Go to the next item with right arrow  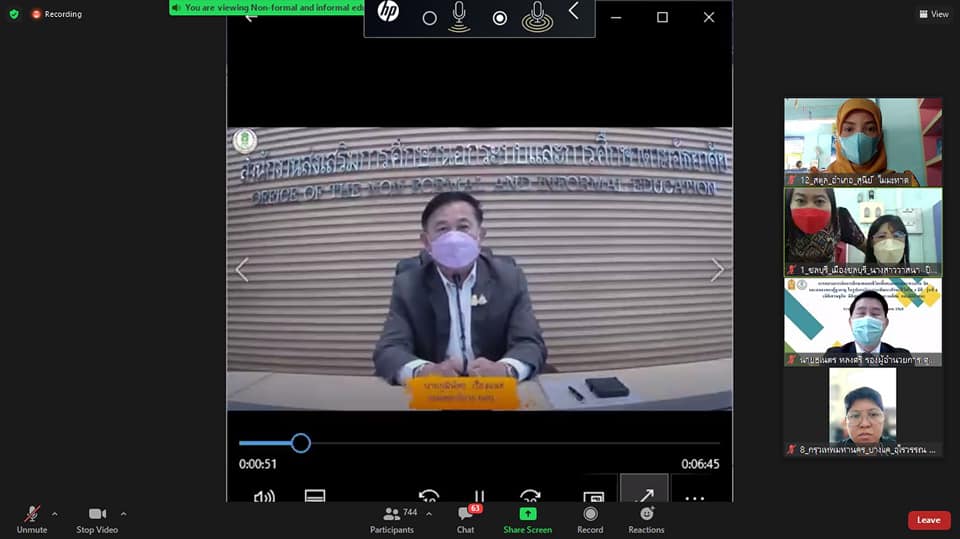(717, 270)
